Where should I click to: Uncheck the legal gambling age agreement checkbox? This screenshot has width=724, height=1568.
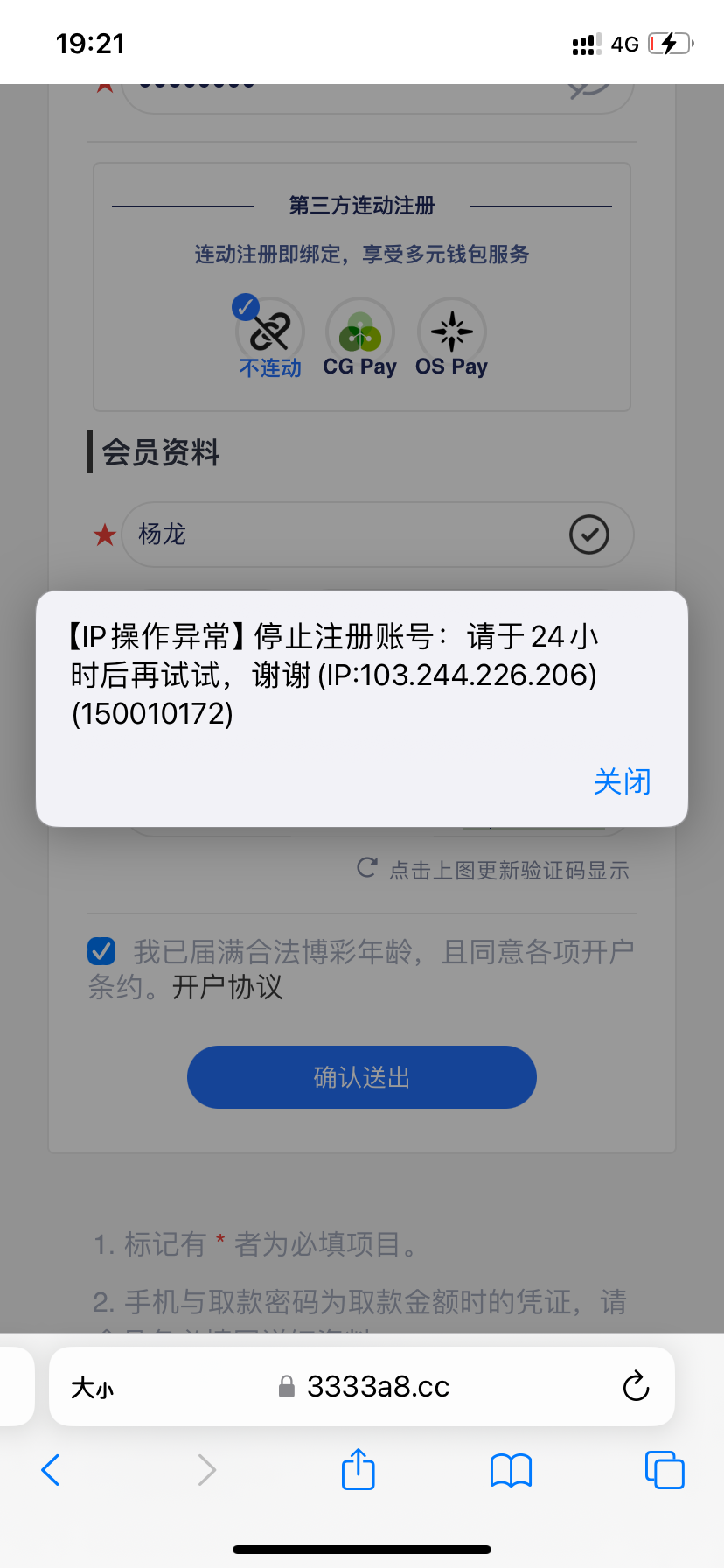point(101,951)
